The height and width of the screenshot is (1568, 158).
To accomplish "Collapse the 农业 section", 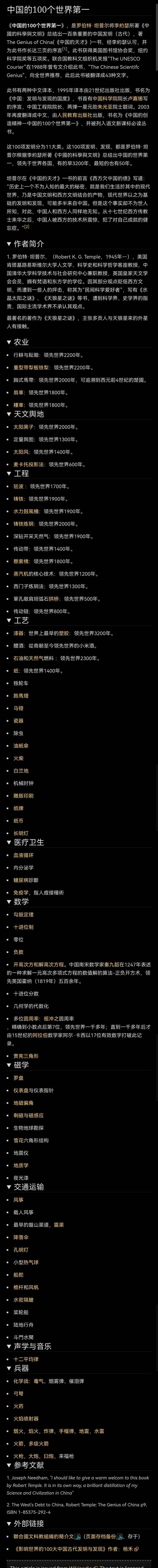I will coord(21,342).
